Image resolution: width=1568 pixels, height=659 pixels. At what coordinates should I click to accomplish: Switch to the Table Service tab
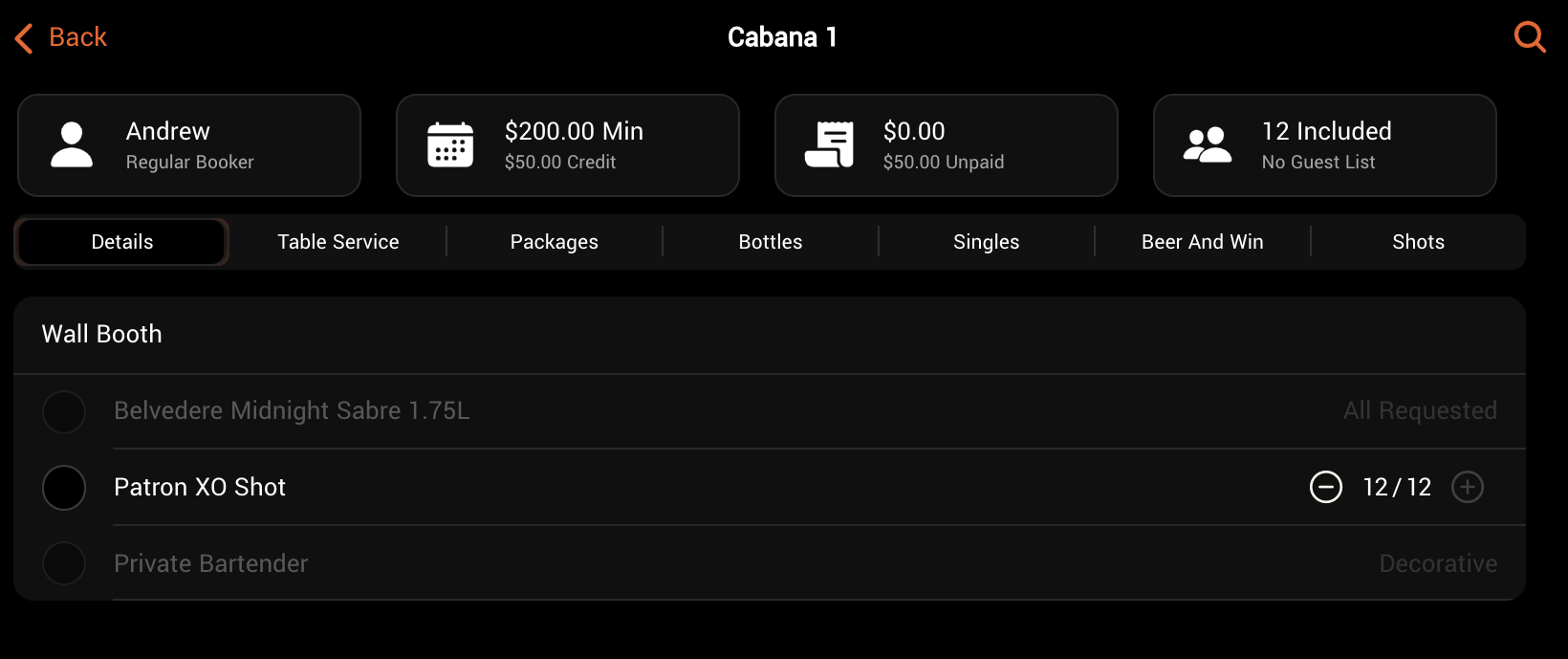338,242
